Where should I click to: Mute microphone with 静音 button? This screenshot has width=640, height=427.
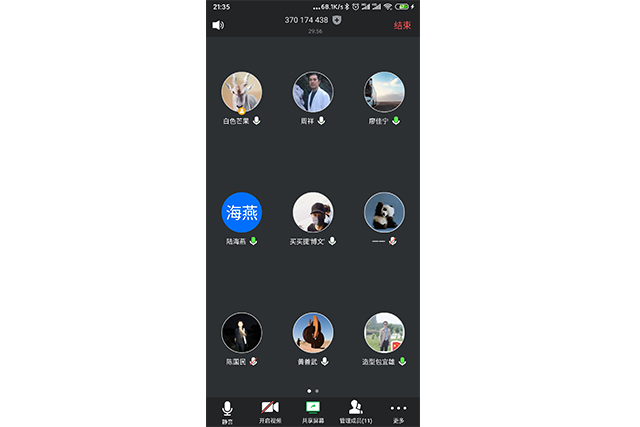click(x=228, y=411)
